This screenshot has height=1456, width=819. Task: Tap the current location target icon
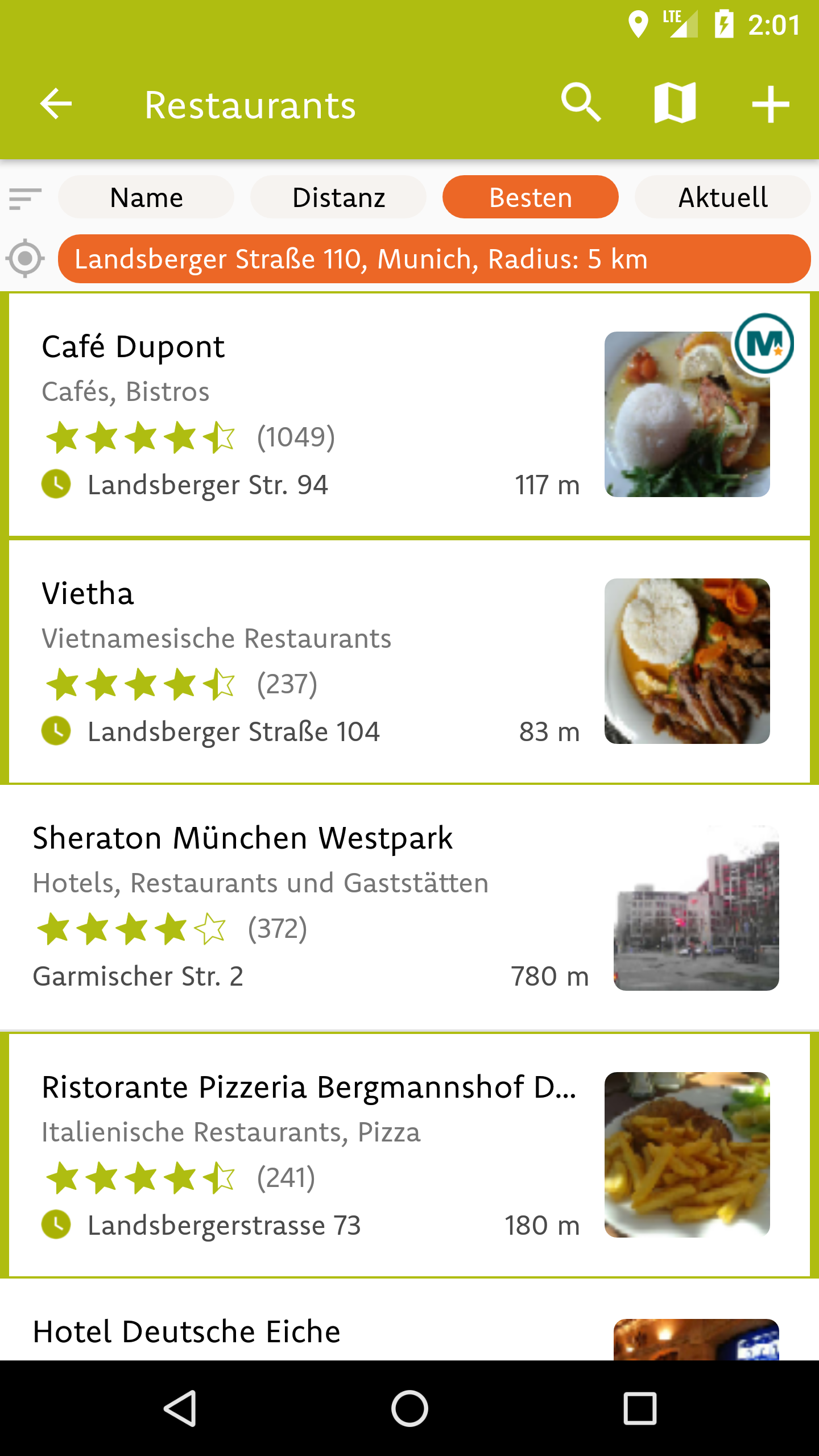tap(26, 259)
